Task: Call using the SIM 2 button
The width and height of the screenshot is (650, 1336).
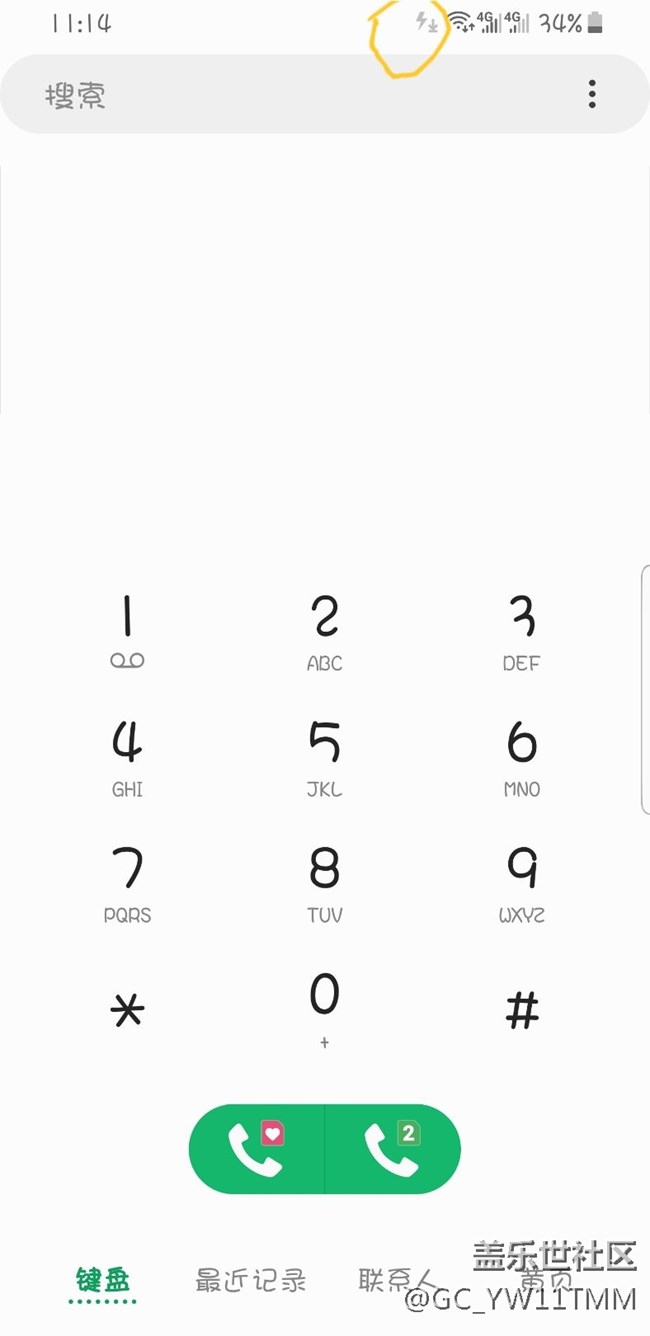Action: tap(393, 1149)
